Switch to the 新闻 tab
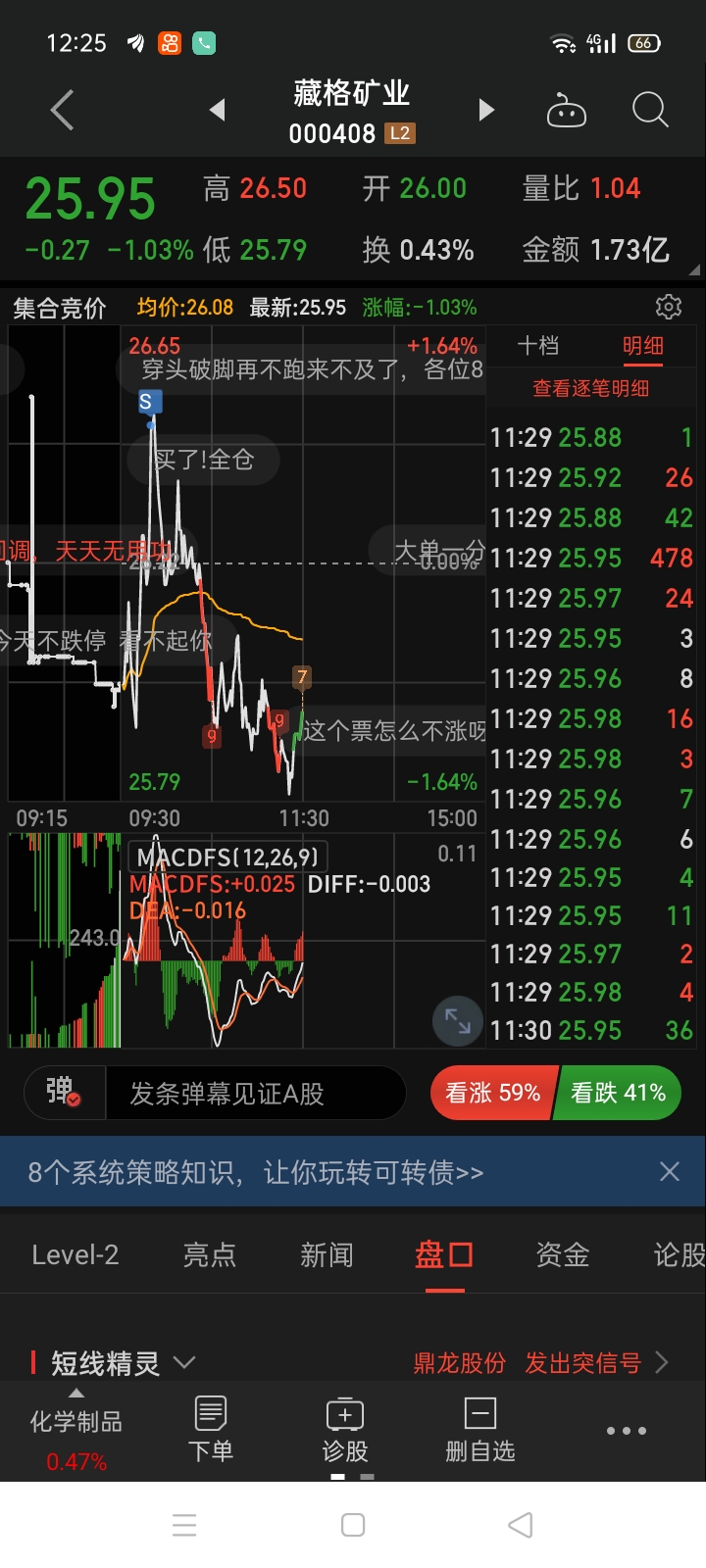This screenshot has width=706, height=1568. (x=326, y=1255)
